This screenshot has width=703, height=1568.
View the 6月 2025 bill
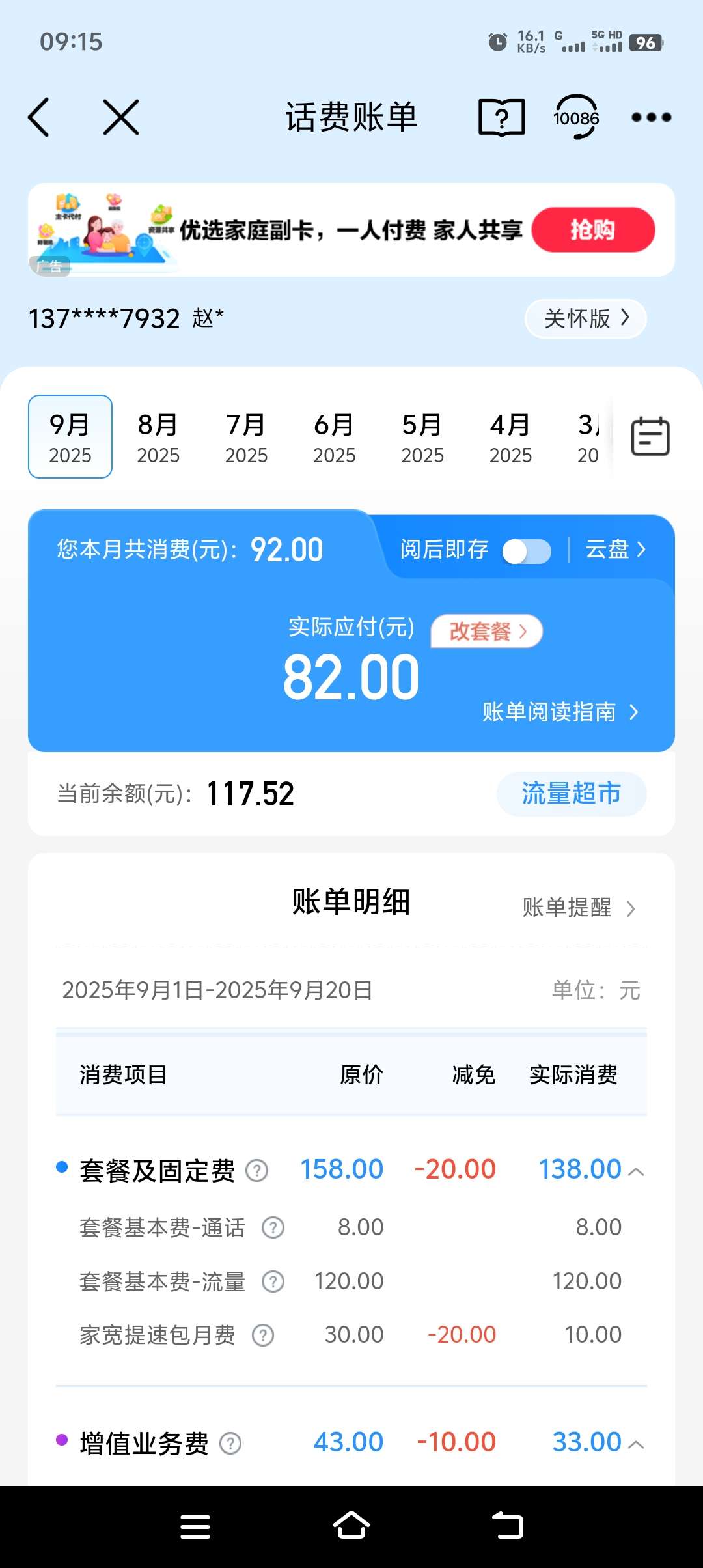334,437
